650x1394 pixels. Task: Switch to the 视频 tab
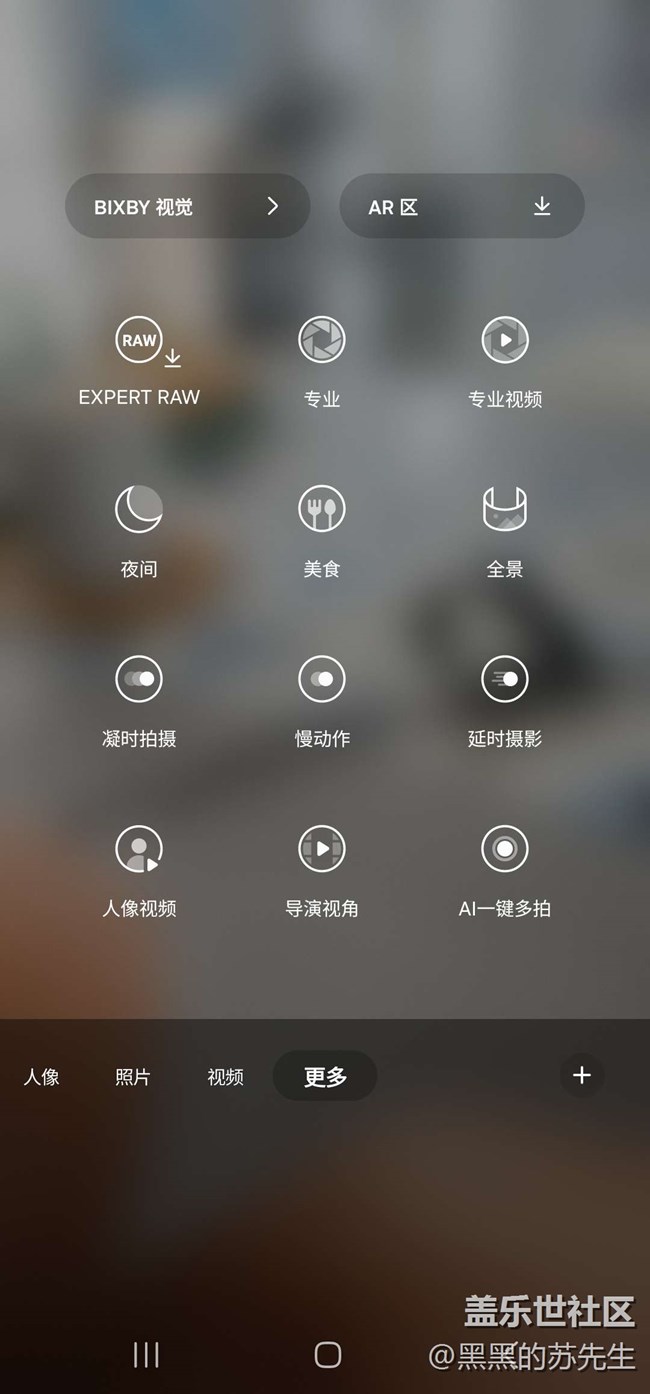coord(226,1076)
